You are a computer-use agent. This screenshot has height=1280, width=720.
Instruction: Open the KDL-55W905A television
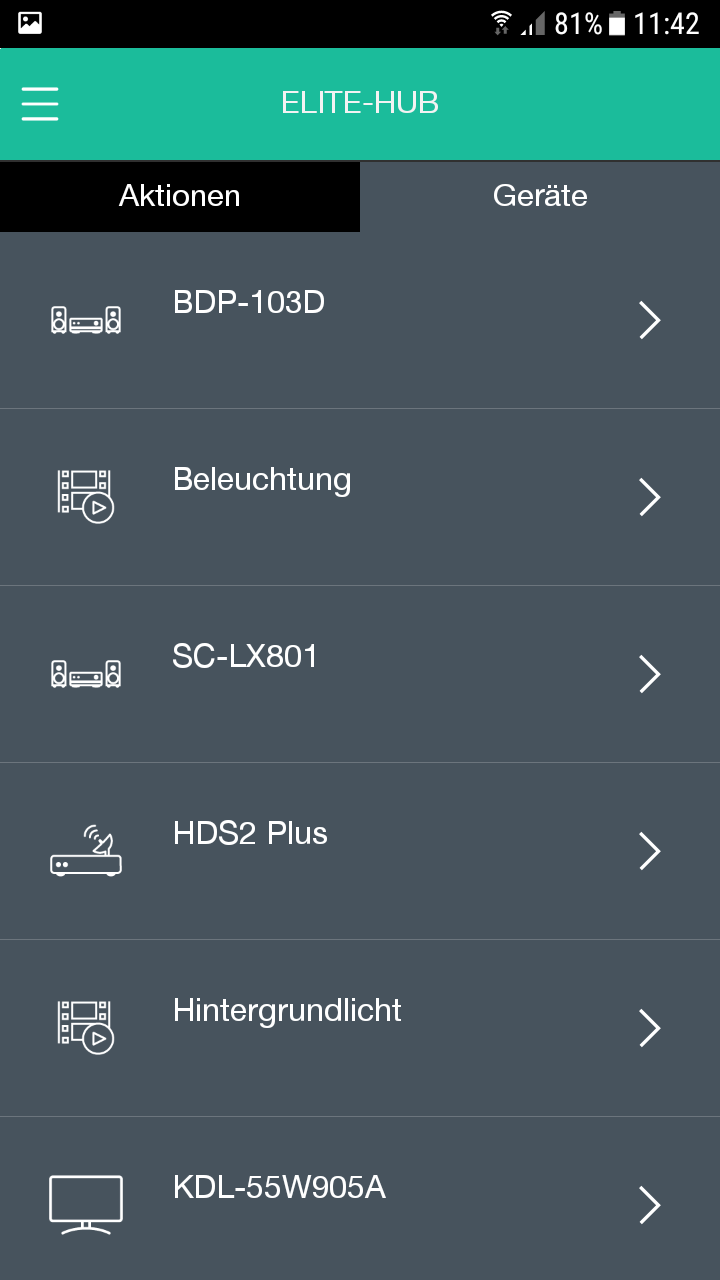coord(360,1200)
